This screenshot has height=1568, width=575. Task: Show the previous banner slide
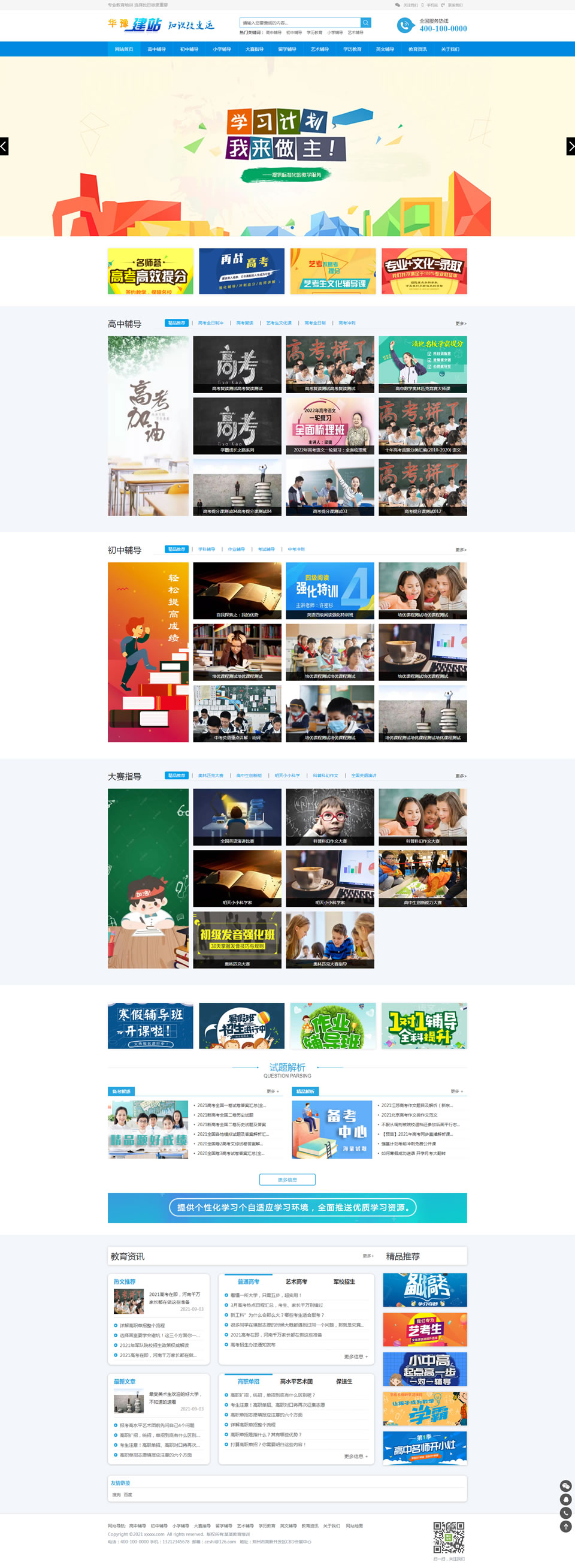click(x=4, y=146)
